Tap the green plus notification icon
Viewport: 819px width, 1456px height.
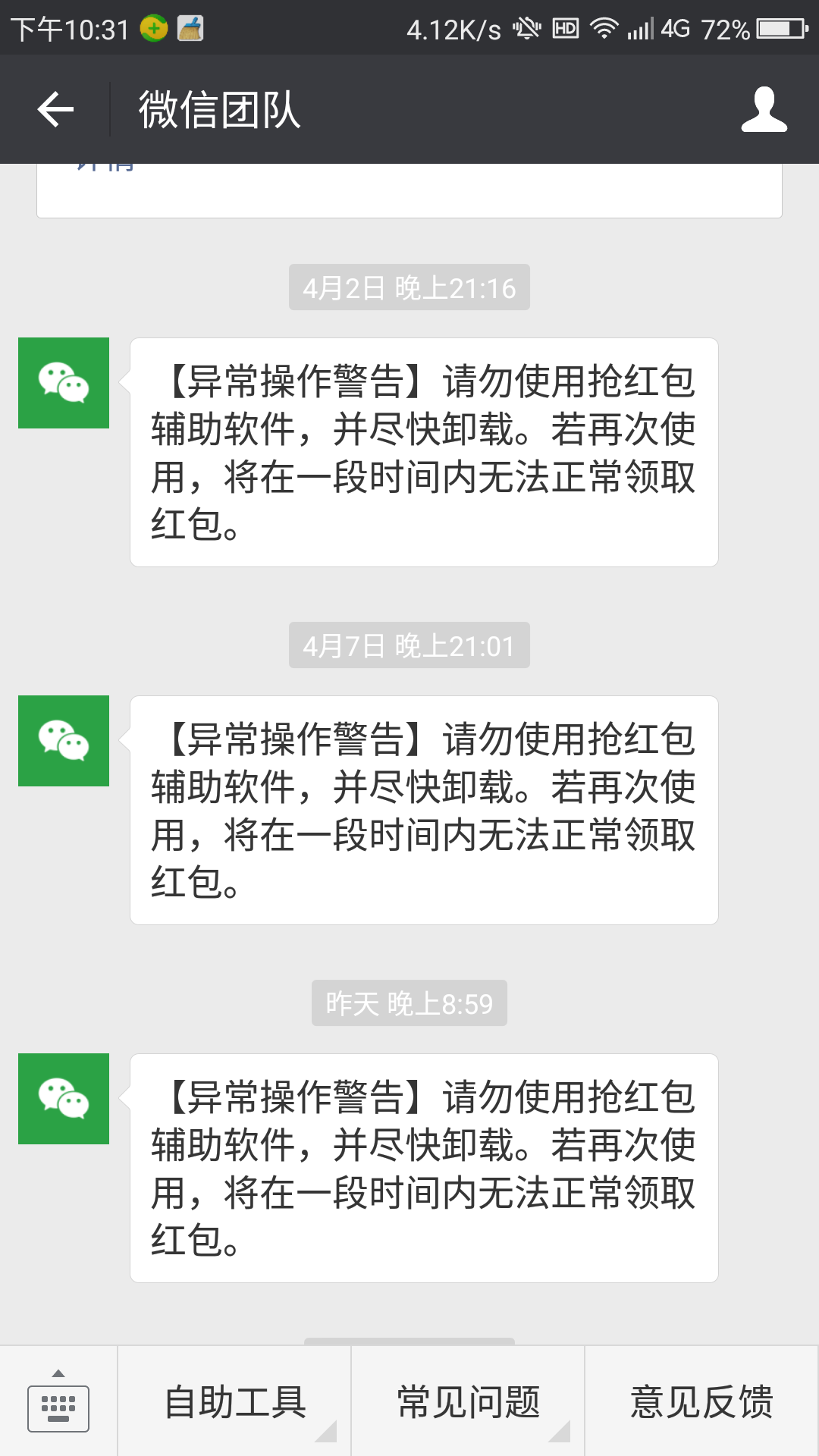pyautogui.click(x=152, y=27)
